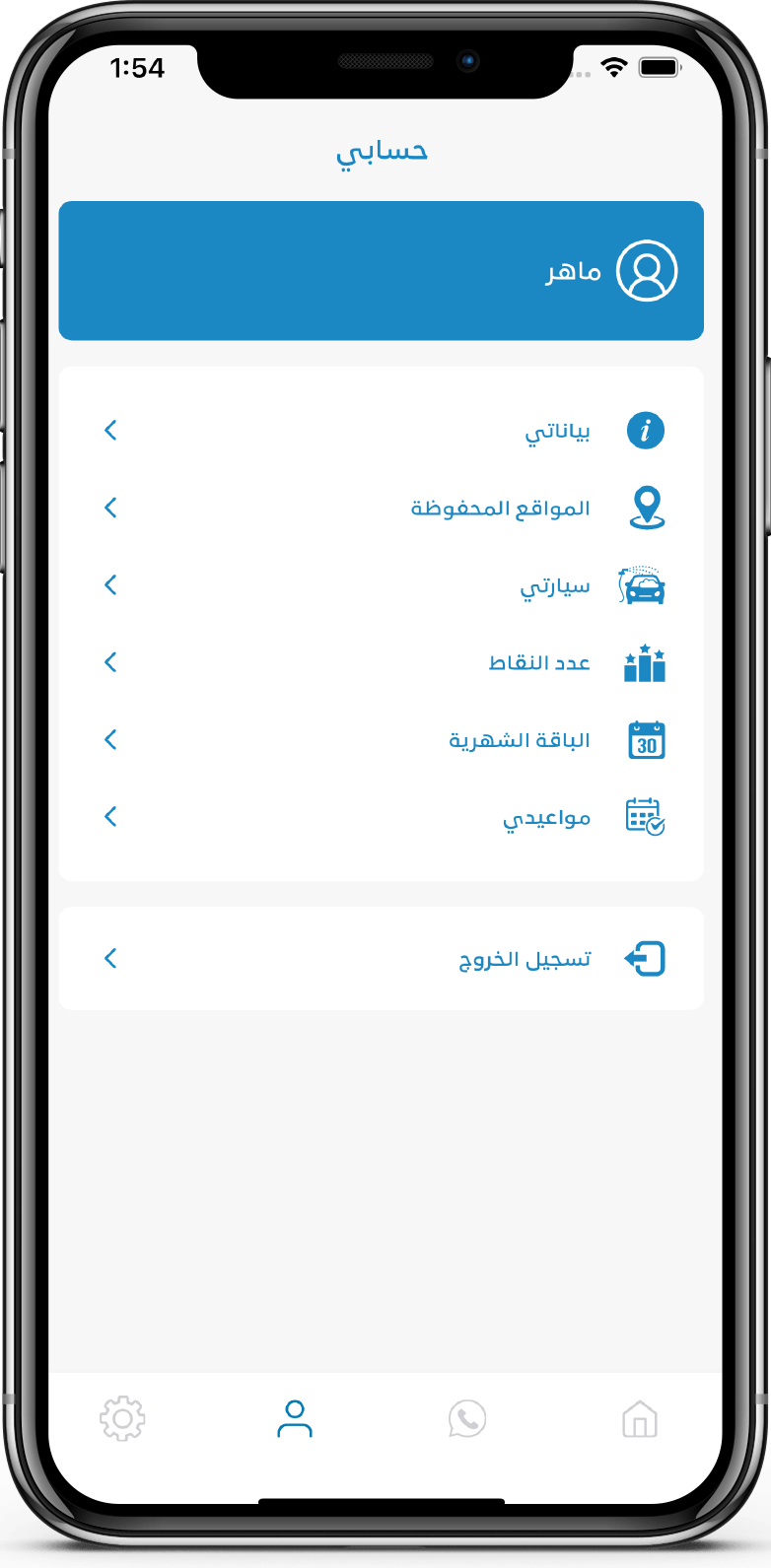Tap تسجيل الخروج to log out

381,959
